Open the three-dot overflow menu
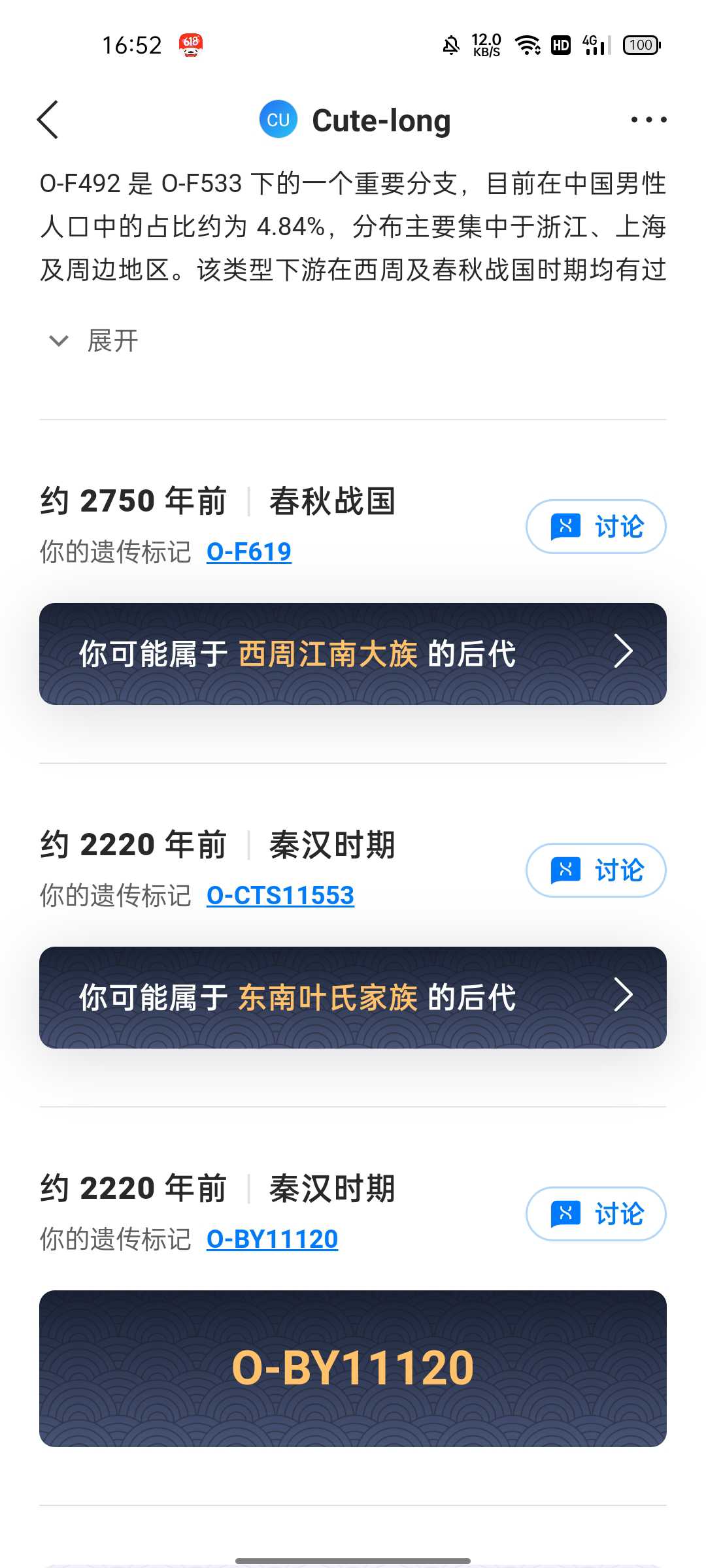 coord(648,120)
